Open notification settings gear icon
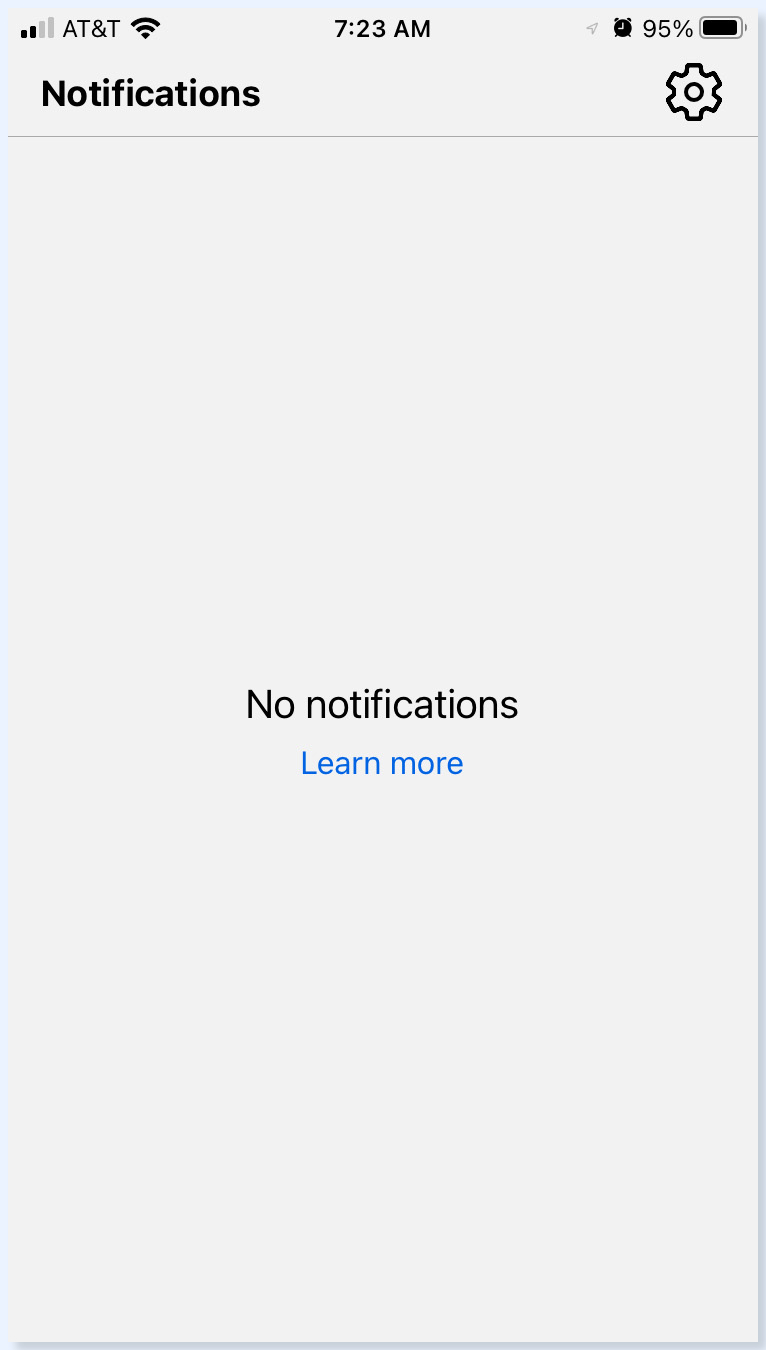766x1350 pixels. 694,93
